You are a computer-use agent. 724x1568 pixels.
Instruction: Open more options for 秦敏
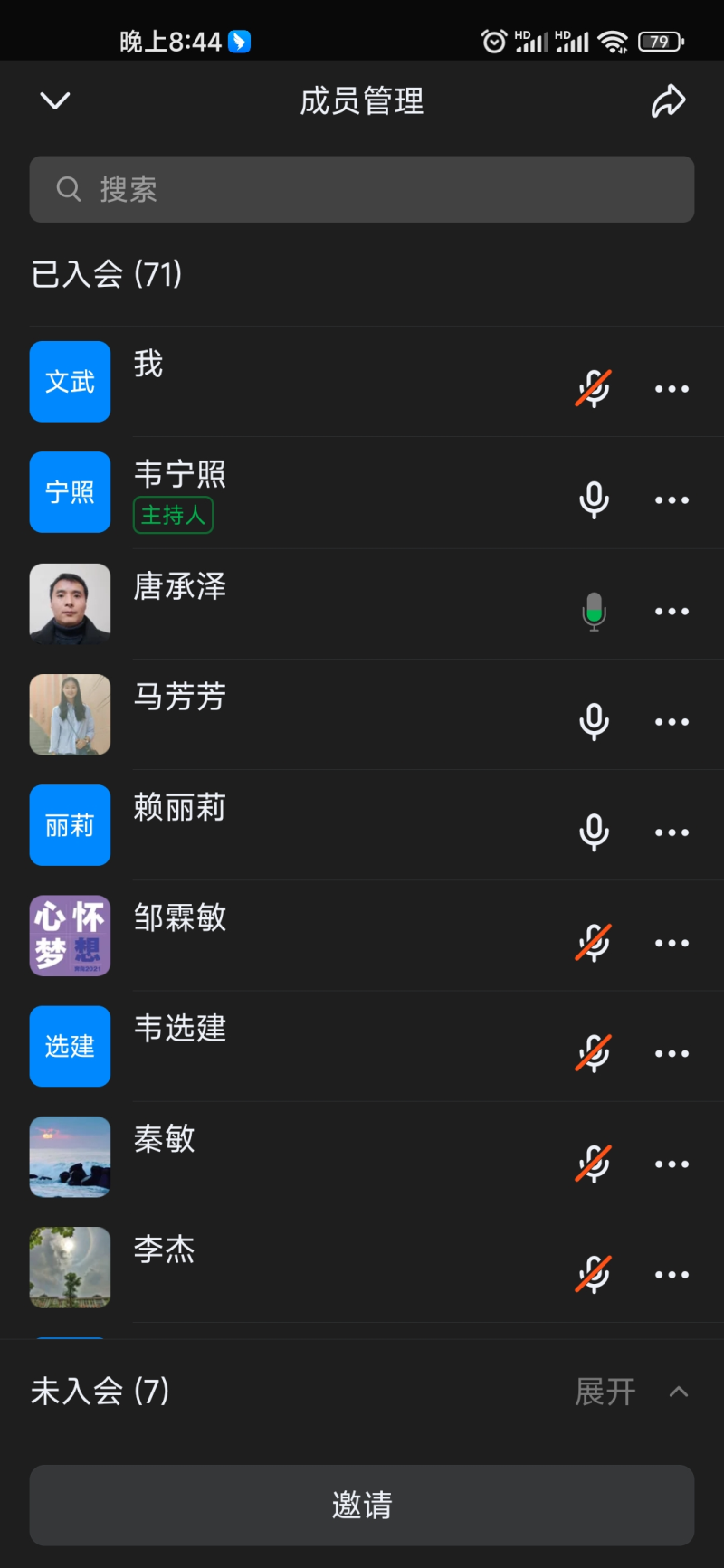tap(672, 1164)
